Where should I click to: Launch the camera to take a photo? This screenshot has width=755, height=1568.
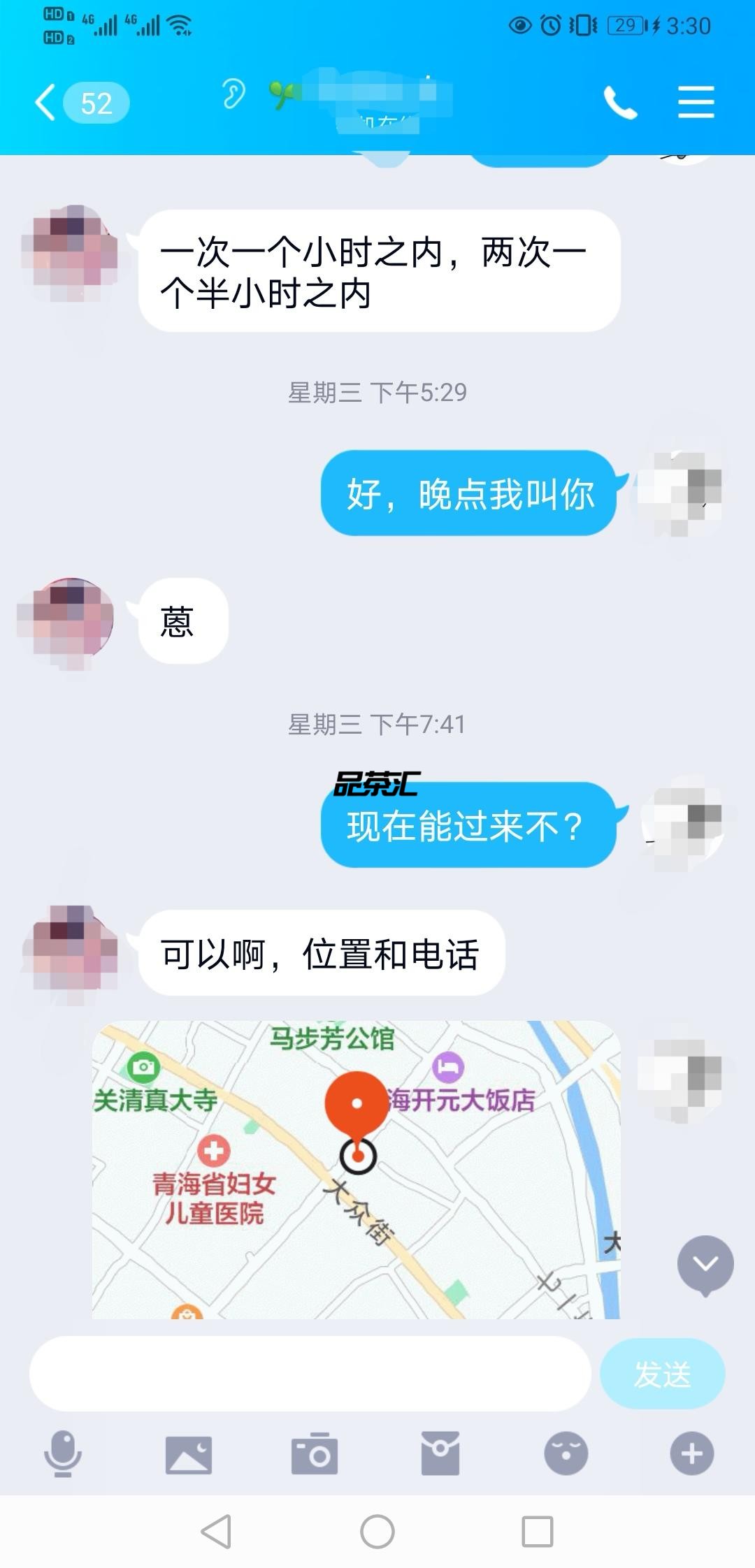click(314, 1454)
